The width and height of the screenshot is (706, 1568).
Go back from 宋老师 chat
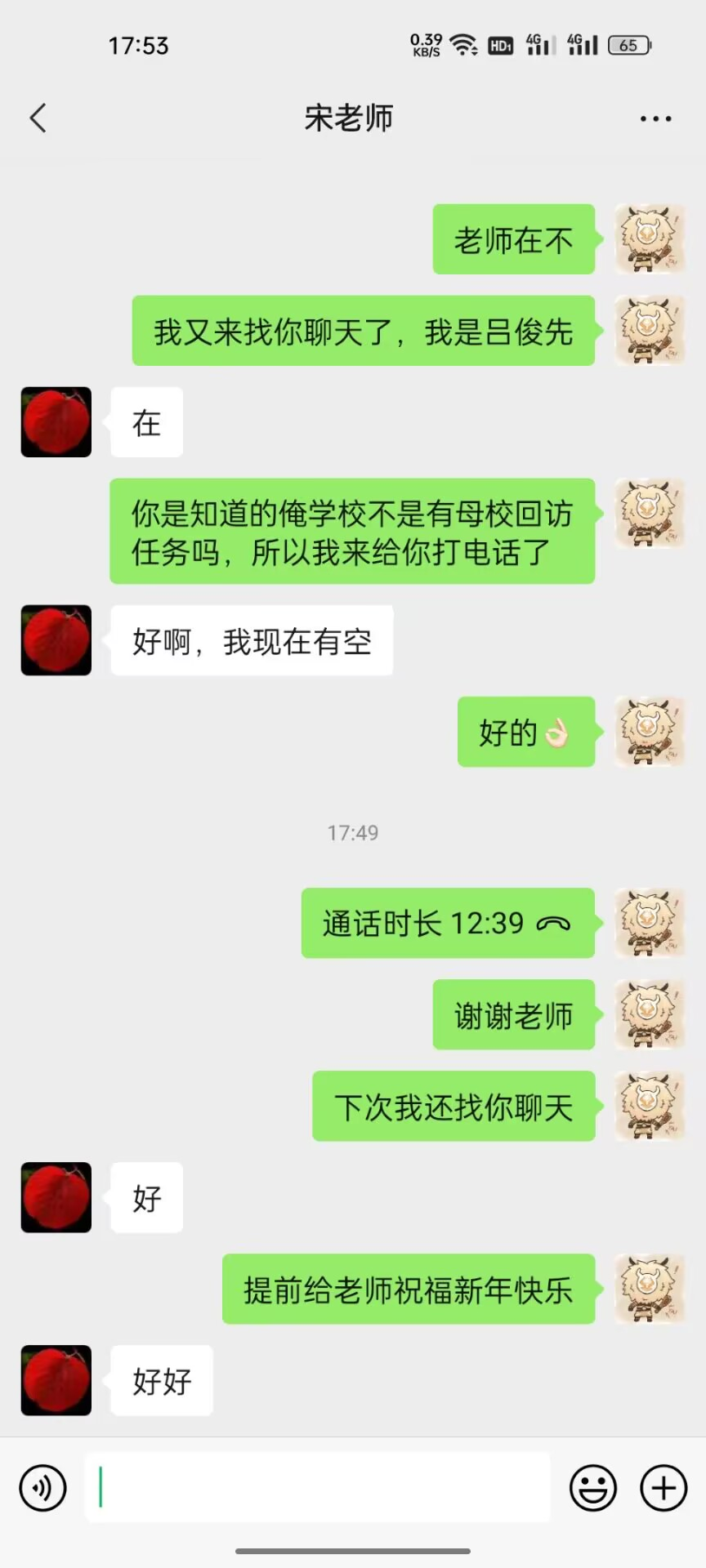tap(38, 118)
